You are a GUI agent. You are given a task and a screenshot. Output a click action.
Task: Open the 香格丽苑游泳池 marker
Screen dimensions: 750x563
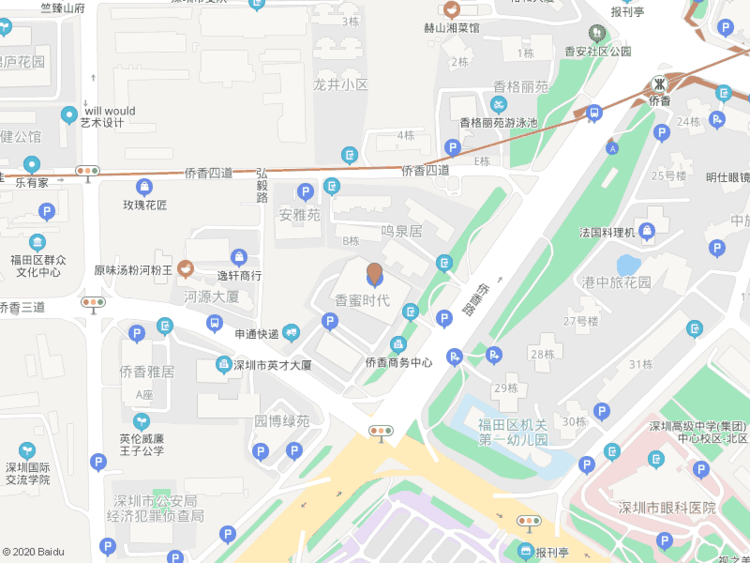coord(498,104)
